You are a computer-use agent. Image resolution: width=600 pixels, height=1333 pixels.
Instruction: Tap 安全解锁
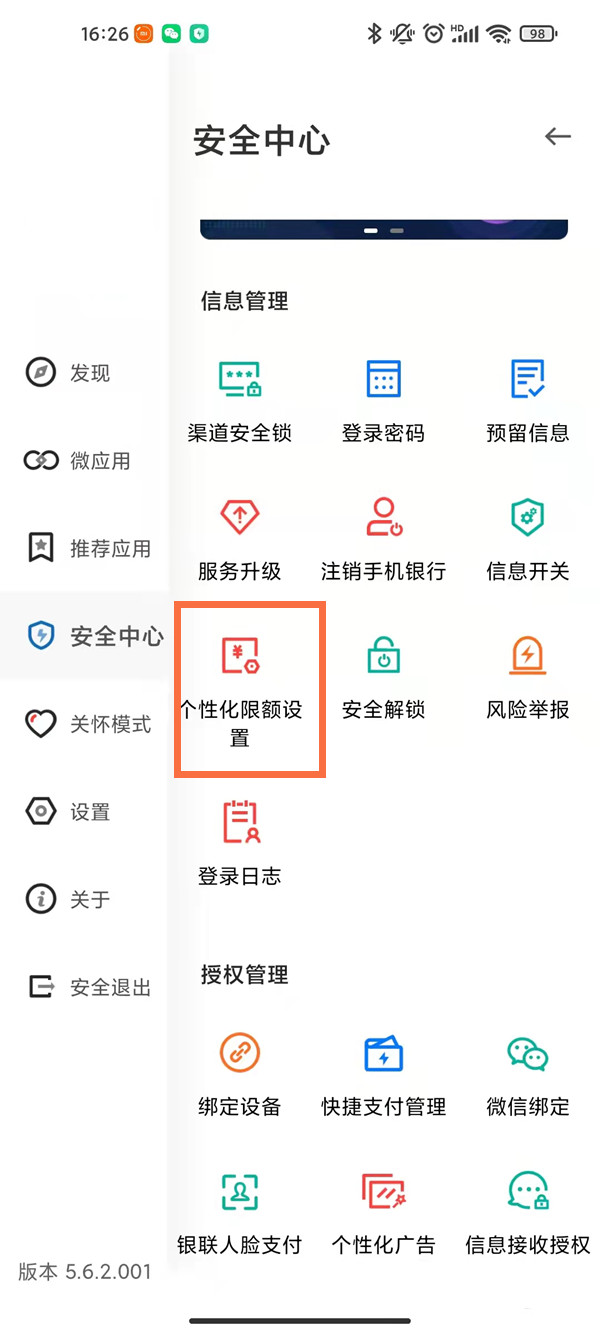tap(384, 677)
